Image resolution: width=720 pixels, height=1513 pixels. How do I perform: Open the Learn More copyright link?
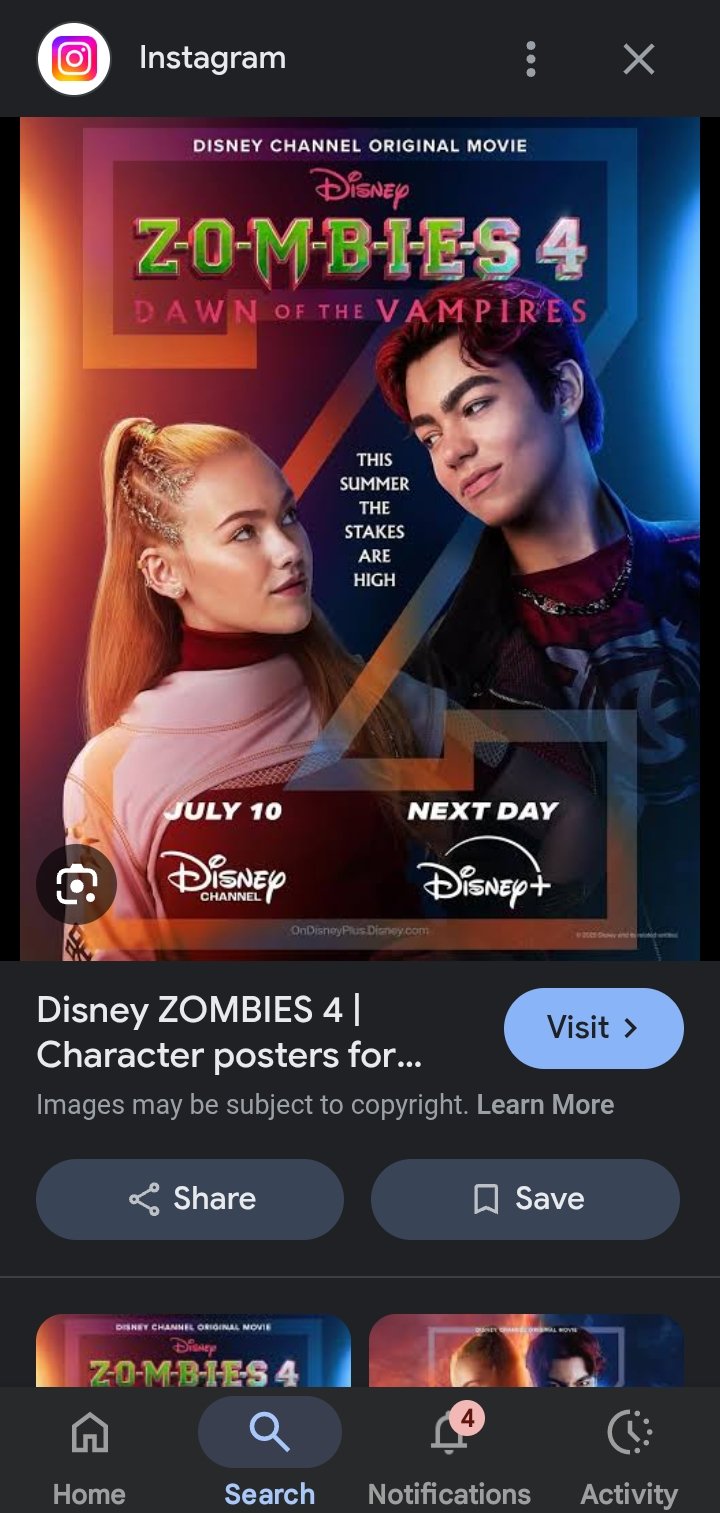point(545,1104)
